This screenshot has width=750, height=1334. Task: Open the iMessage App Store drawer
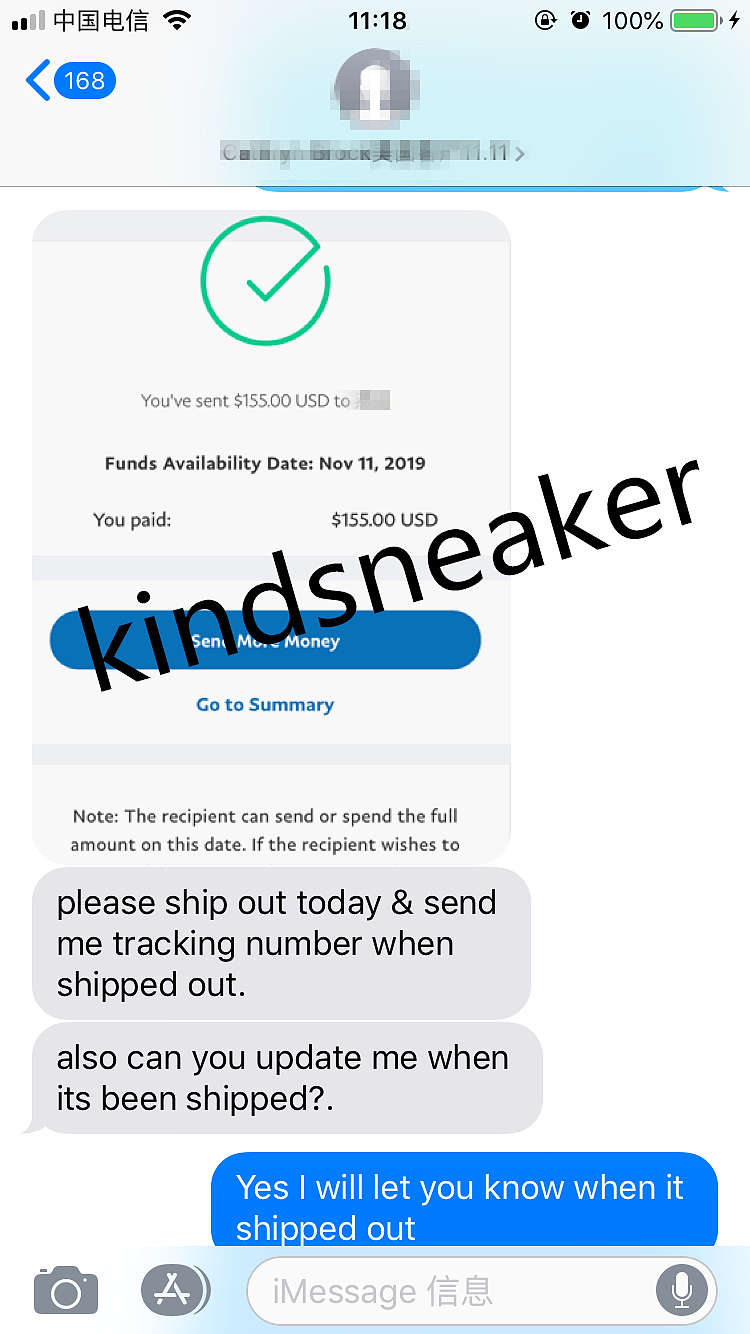click(174, 1291)
